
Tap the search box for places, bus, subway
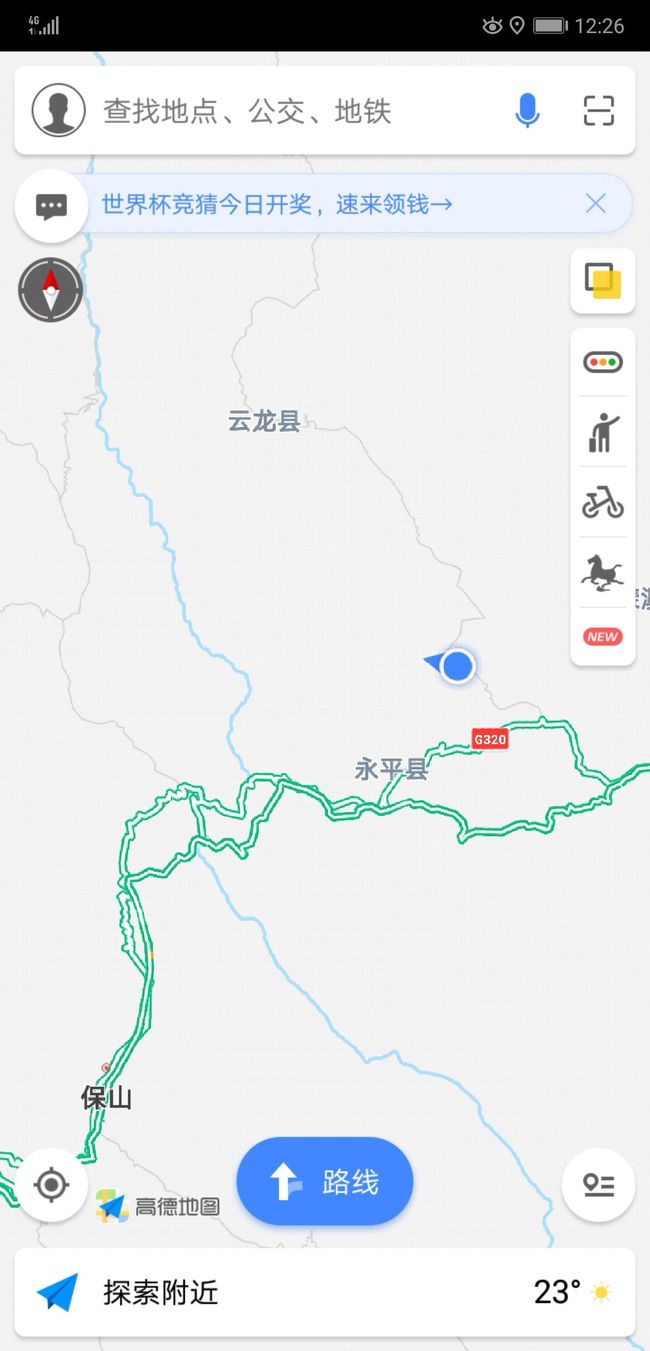coord(300,110)
